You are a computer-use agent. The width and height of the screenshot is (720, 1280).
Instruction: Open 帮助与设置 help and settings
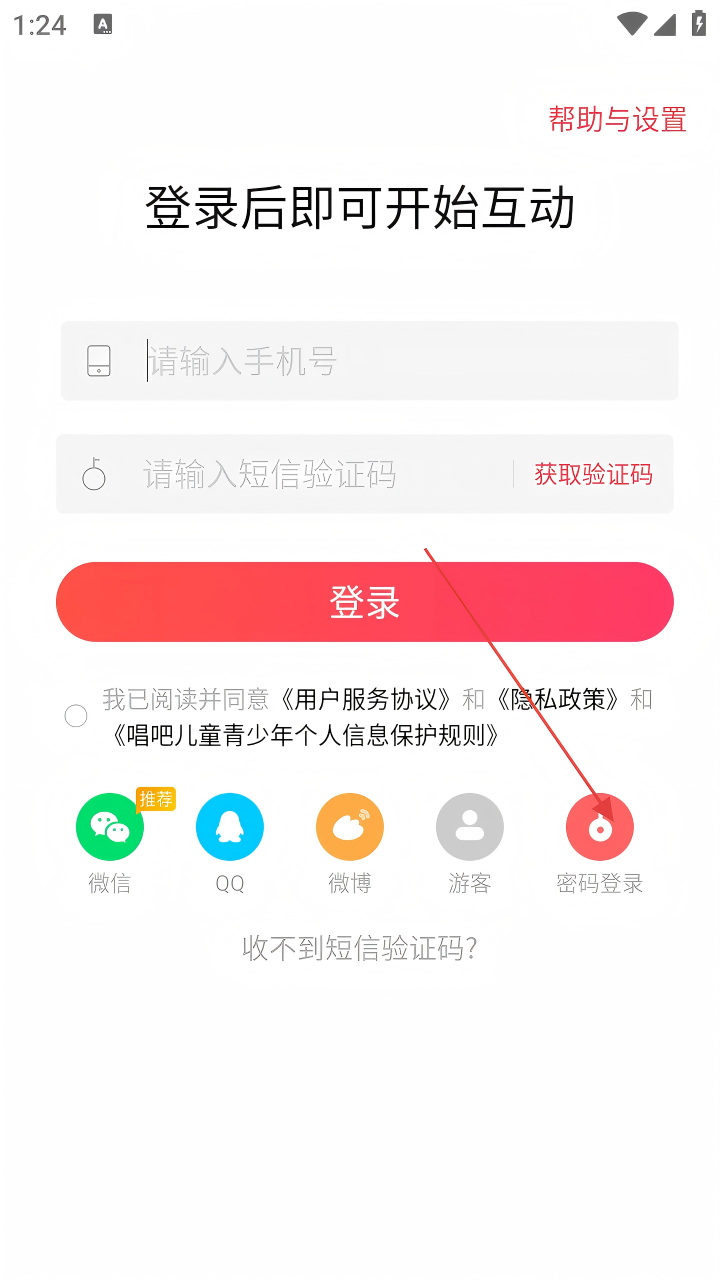point(617,119)
